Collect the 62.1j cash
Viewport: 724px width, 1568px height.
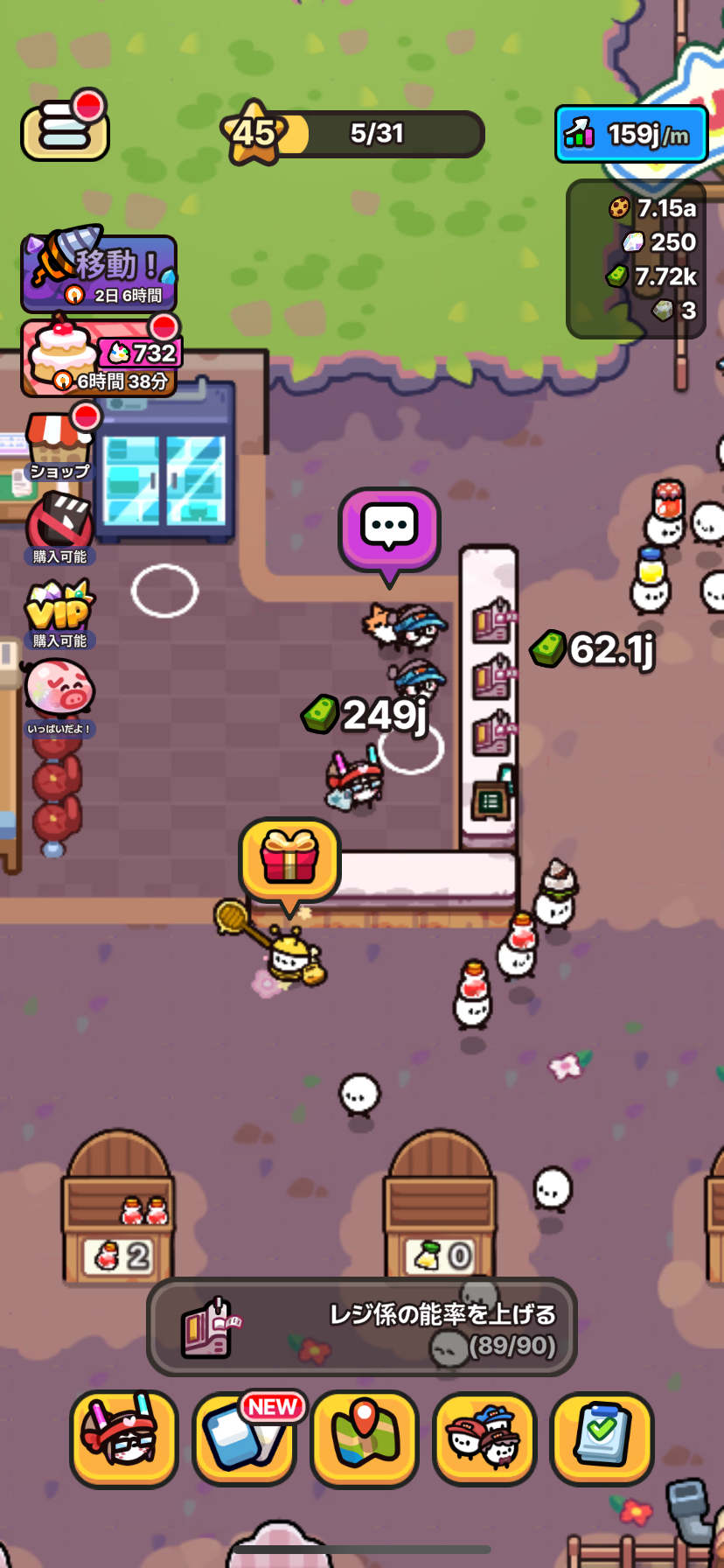coord(595,649)
